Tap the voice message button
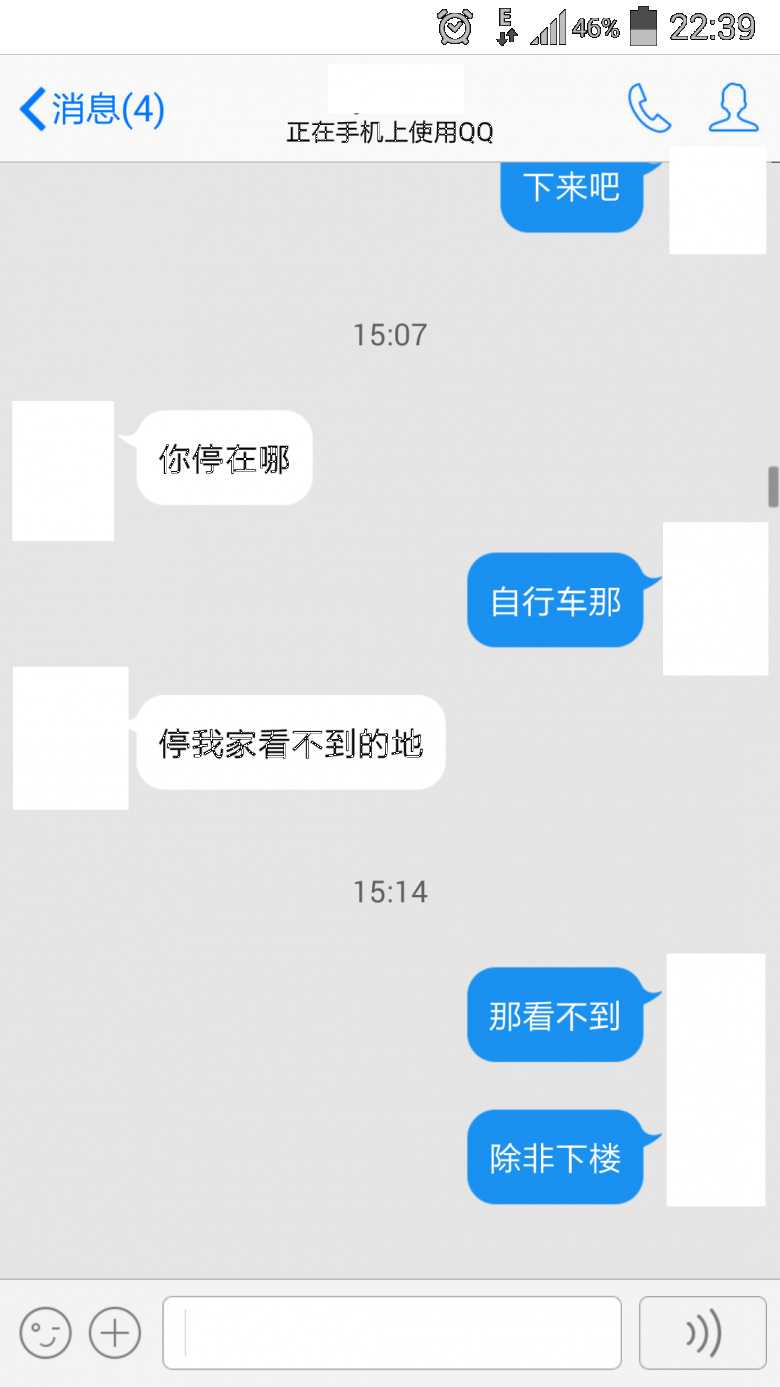This screenshot has height=1387, width=780. pyautogui.click(x=703, y=1333)
